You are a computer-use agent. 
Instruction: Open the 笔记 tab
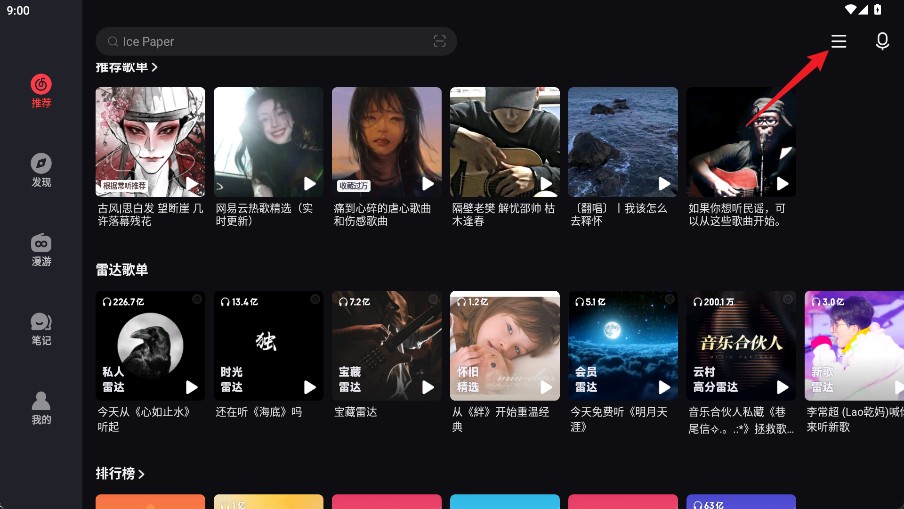(41, 329)
